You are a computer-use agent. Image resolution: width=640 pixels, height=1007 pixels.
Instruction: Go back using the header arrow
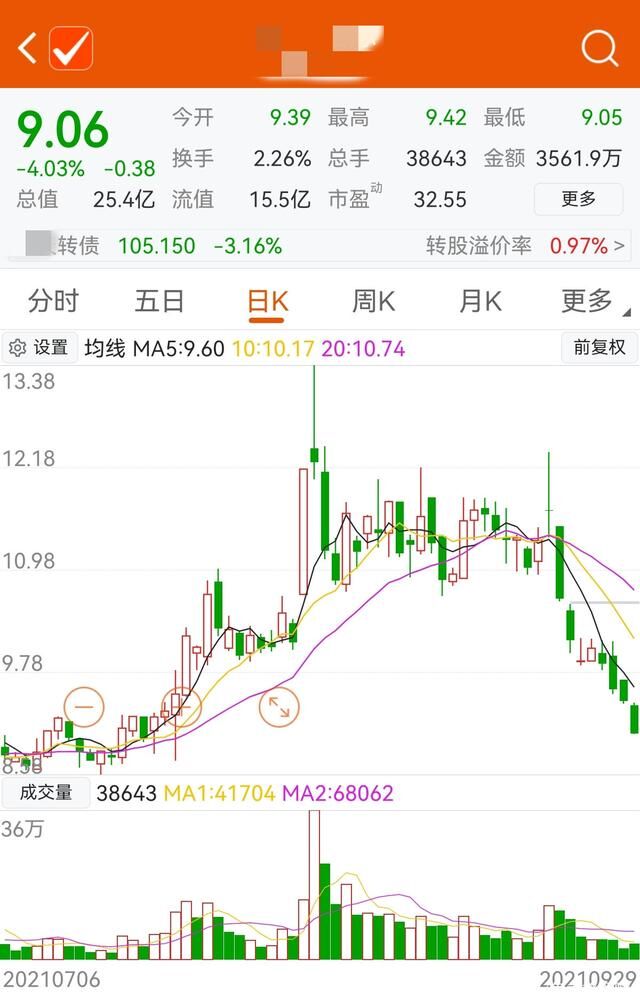(27, 47)
